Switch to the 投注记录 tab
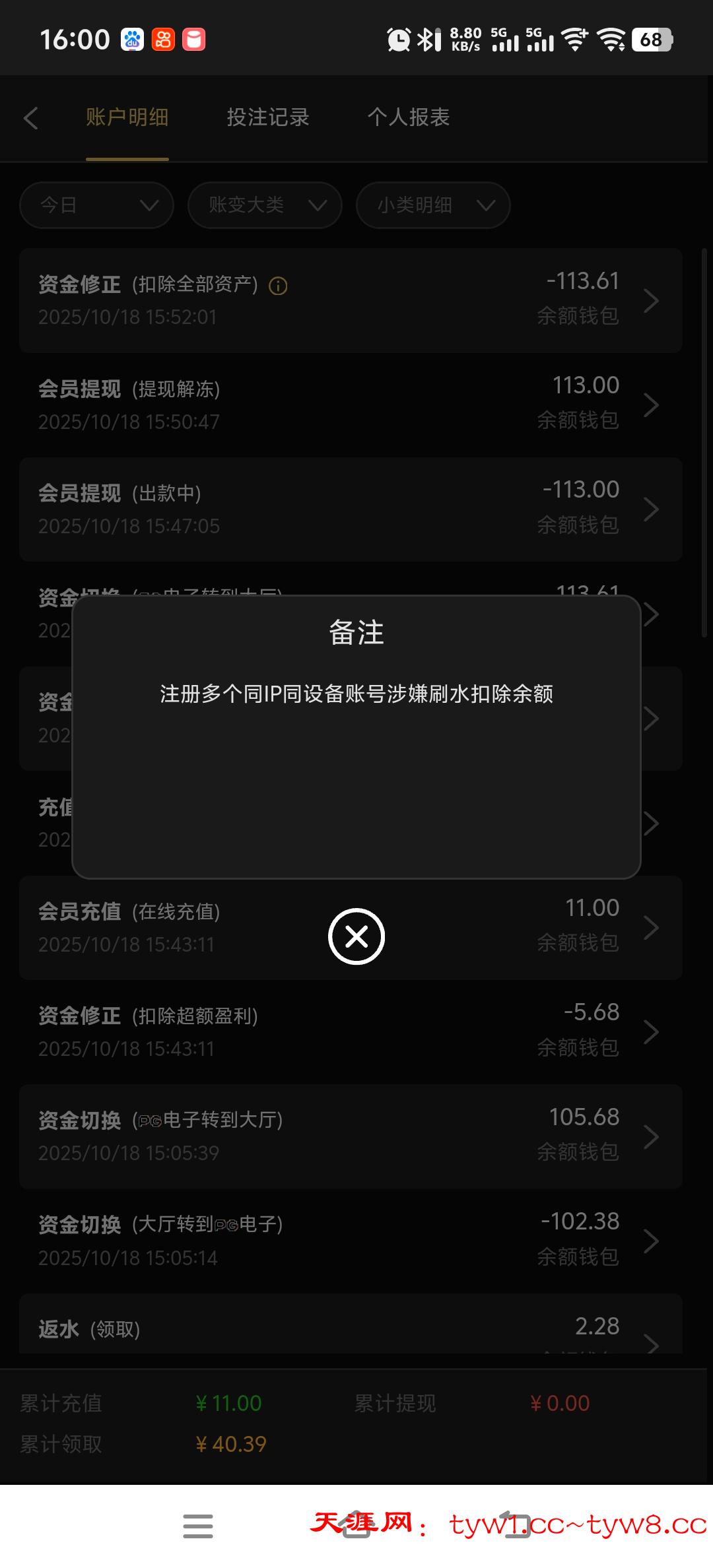The width and height of the screenshot is (713, 1568). (268, 117)
